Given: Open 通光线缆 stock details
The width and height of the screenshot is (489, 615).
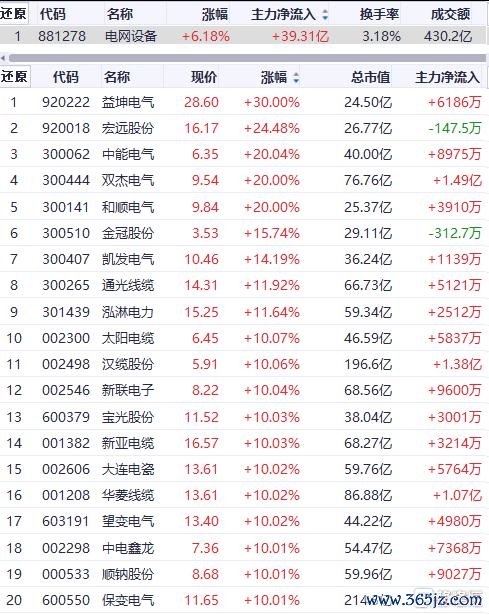Looking at the screenshot, I should 244,285.
